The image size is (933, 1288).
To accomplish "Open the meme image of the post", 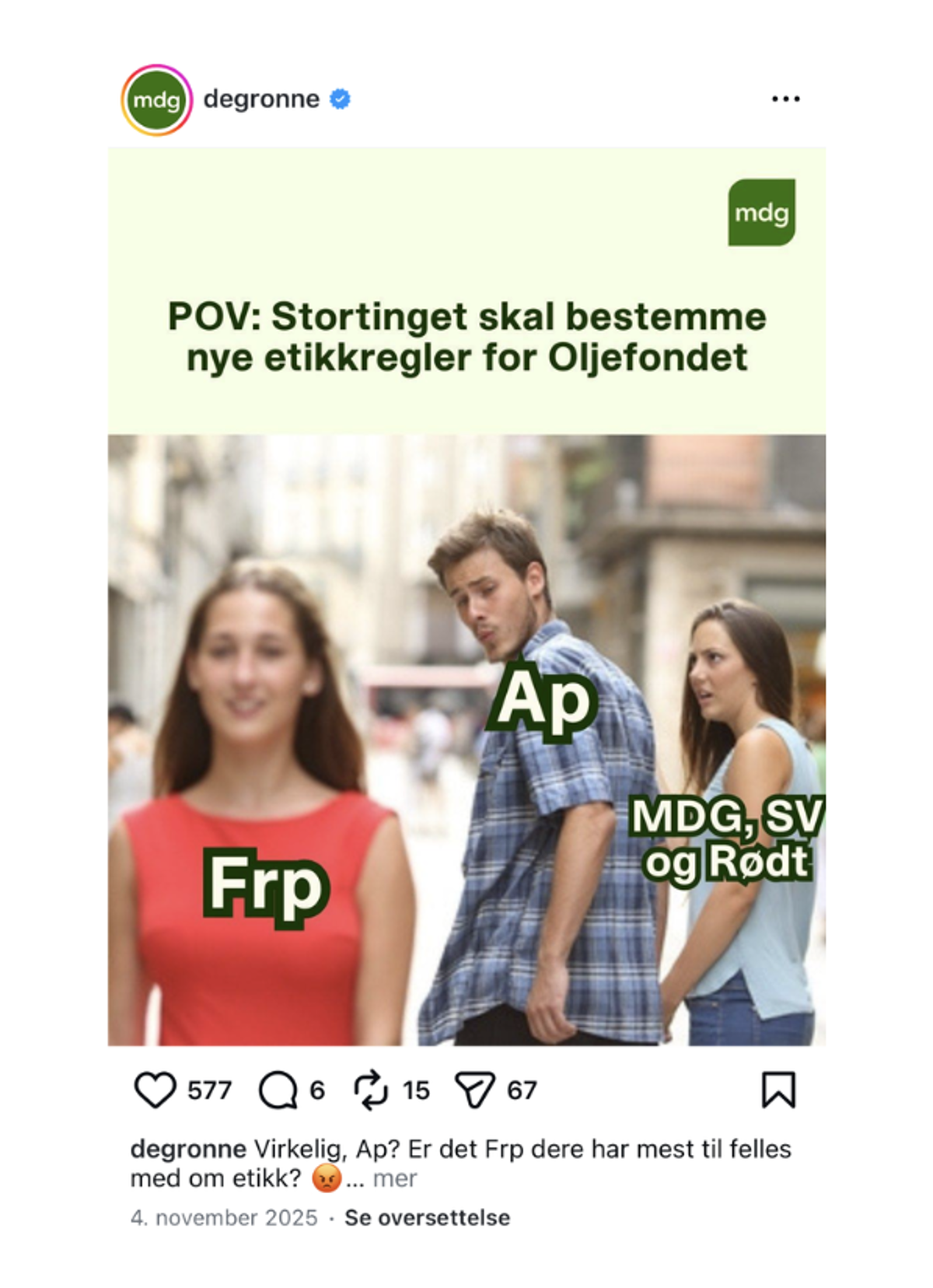I will coord(466,739).
